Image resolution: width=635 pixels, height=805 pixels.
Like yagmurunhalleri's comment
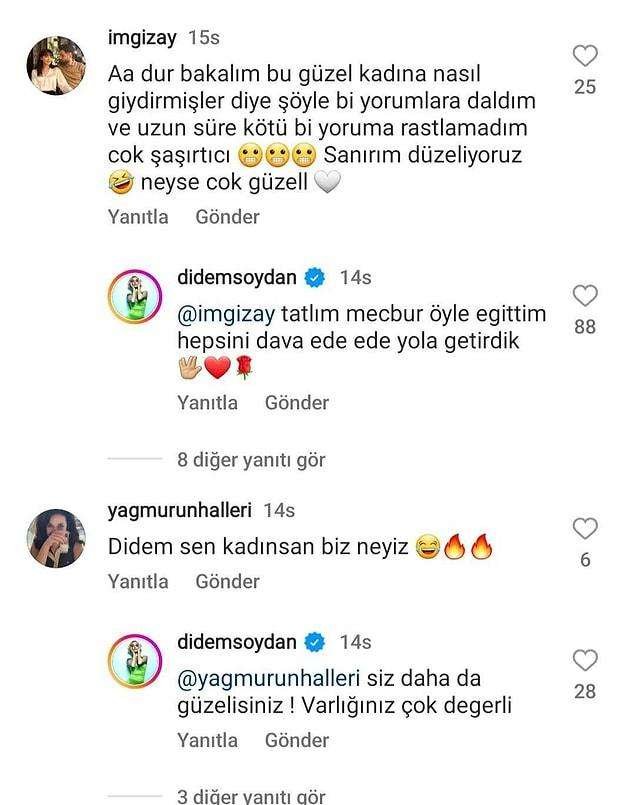585,529
